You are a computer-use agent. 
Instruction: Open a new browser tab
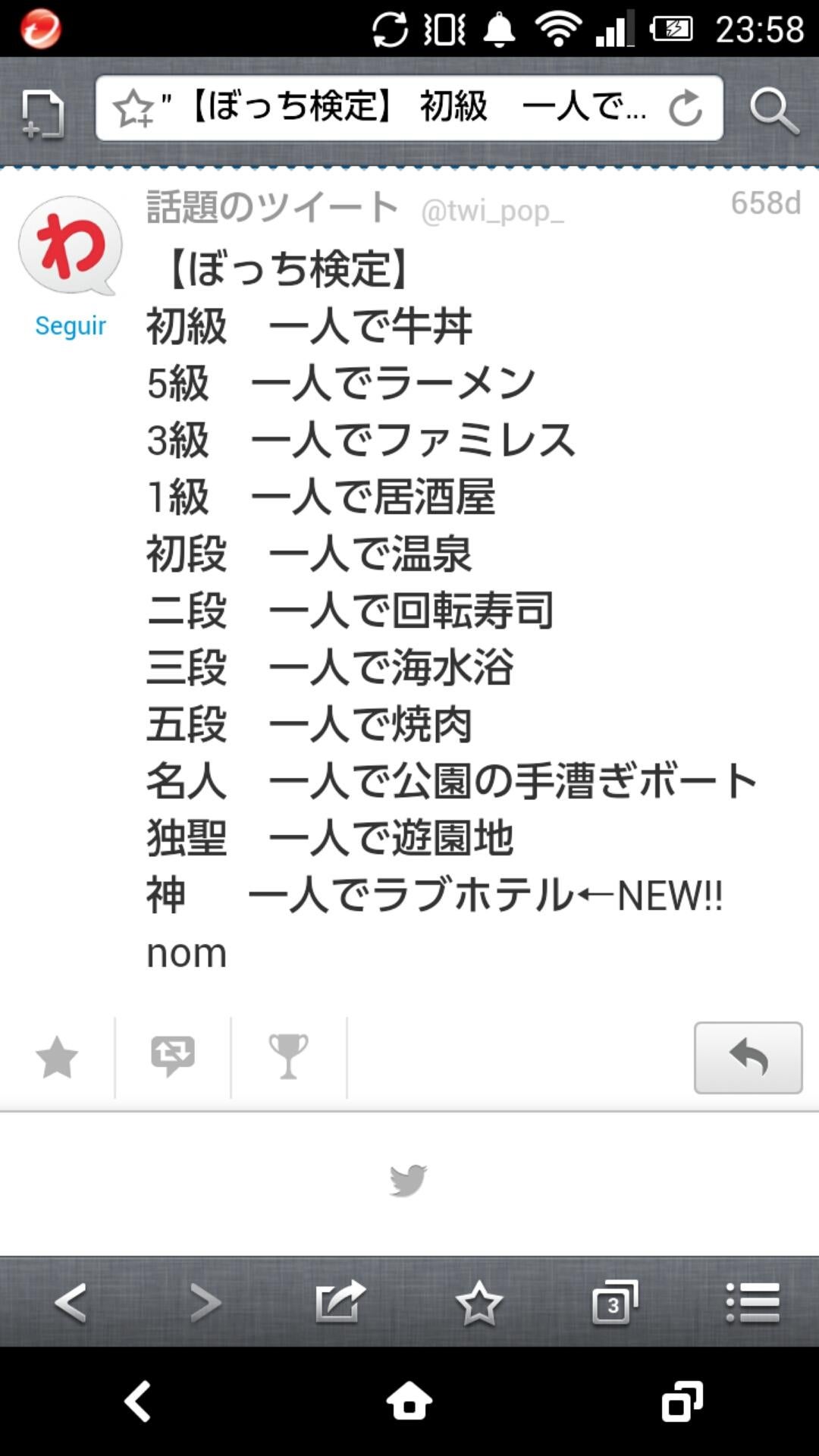(x=42, y=113)
